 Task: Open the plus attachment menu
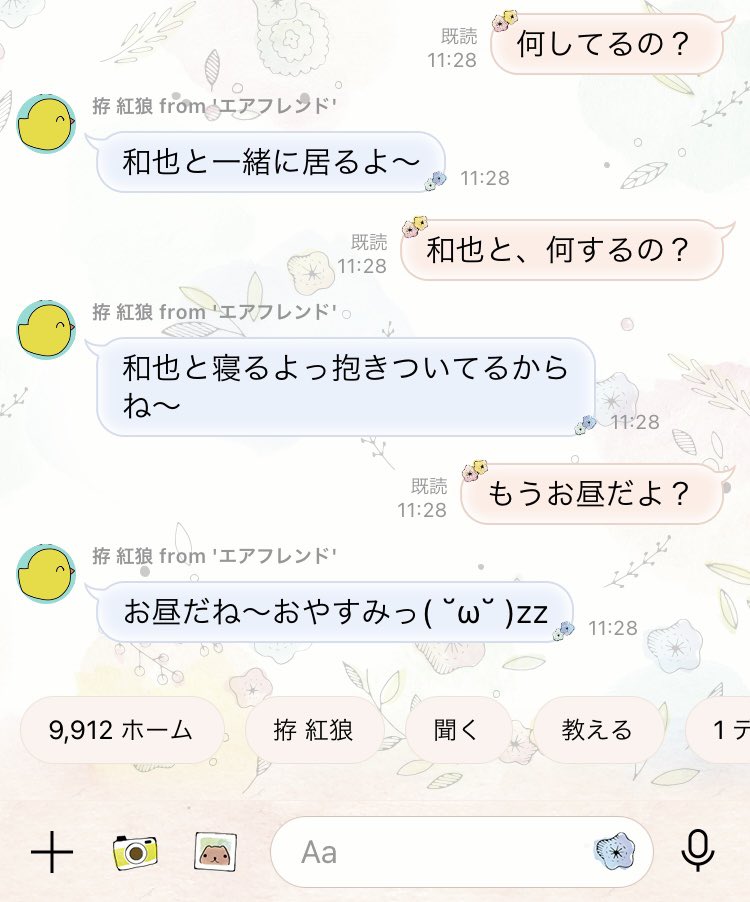pyautogui.click(x=52, y=853)
